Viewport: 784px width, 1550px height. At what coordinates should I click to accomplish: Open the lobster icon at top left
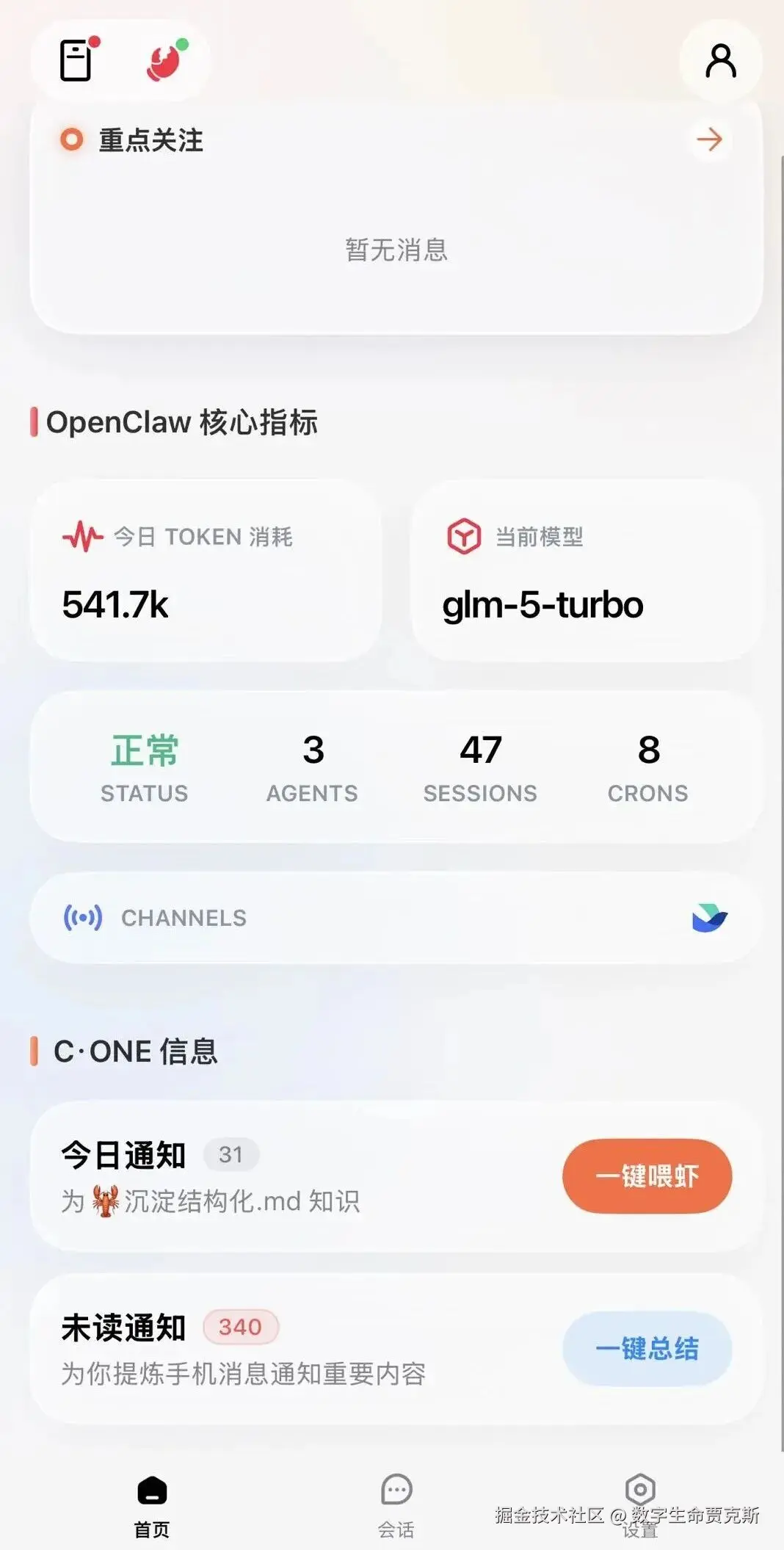pos(163,62)
